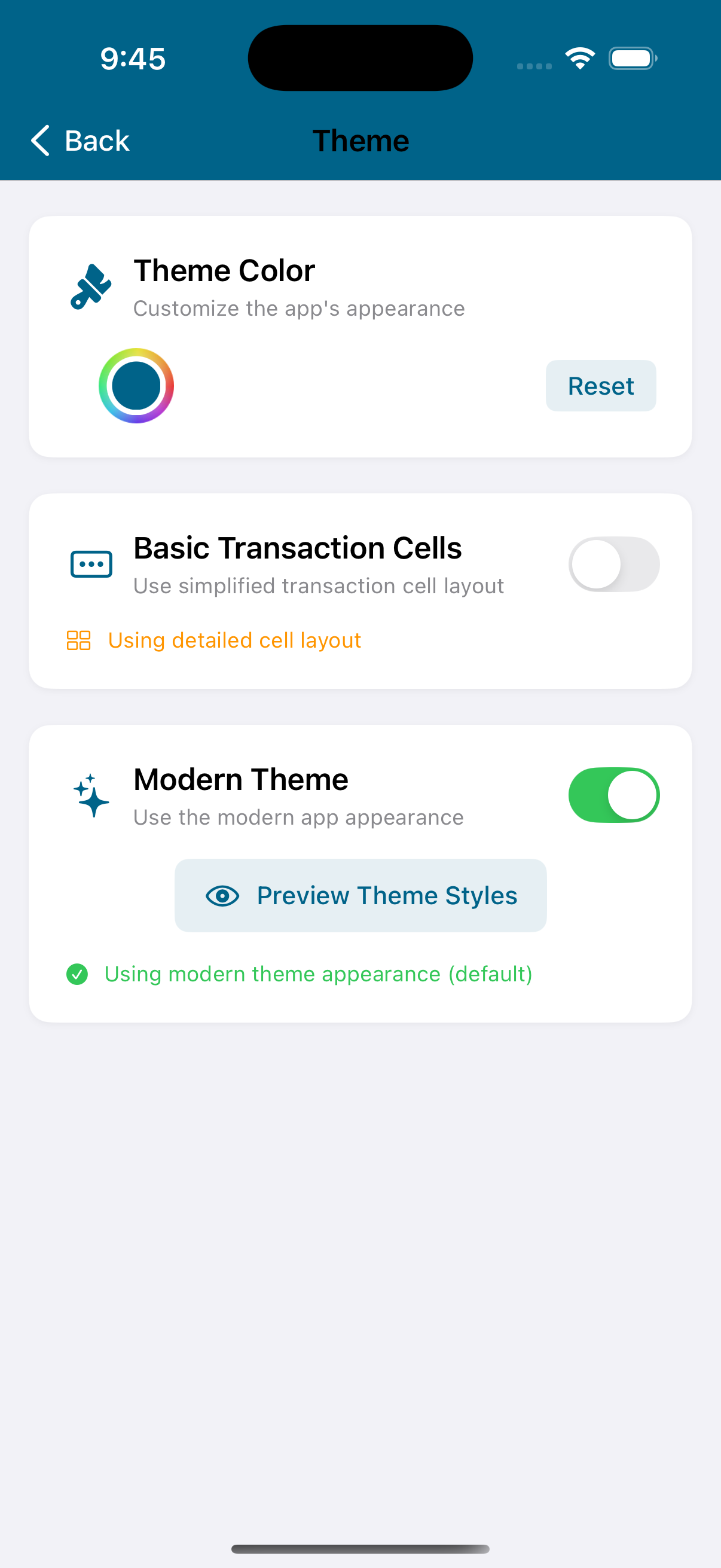Toggle simplified transaction cell layout off
721x1568 pixels.
click(x=614, y=564)
